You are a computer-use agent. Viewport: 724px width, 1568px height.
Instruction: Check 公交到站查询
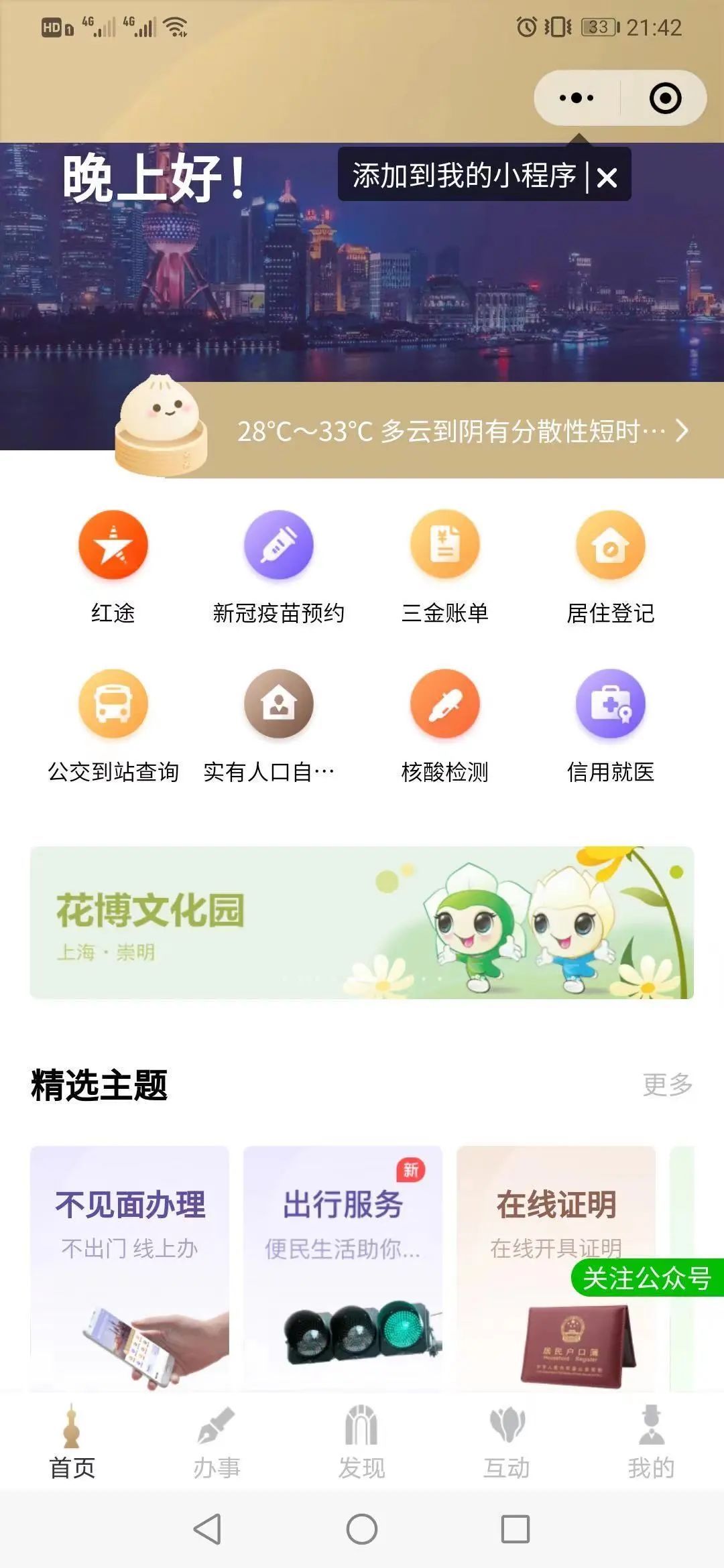click(113, 704)
